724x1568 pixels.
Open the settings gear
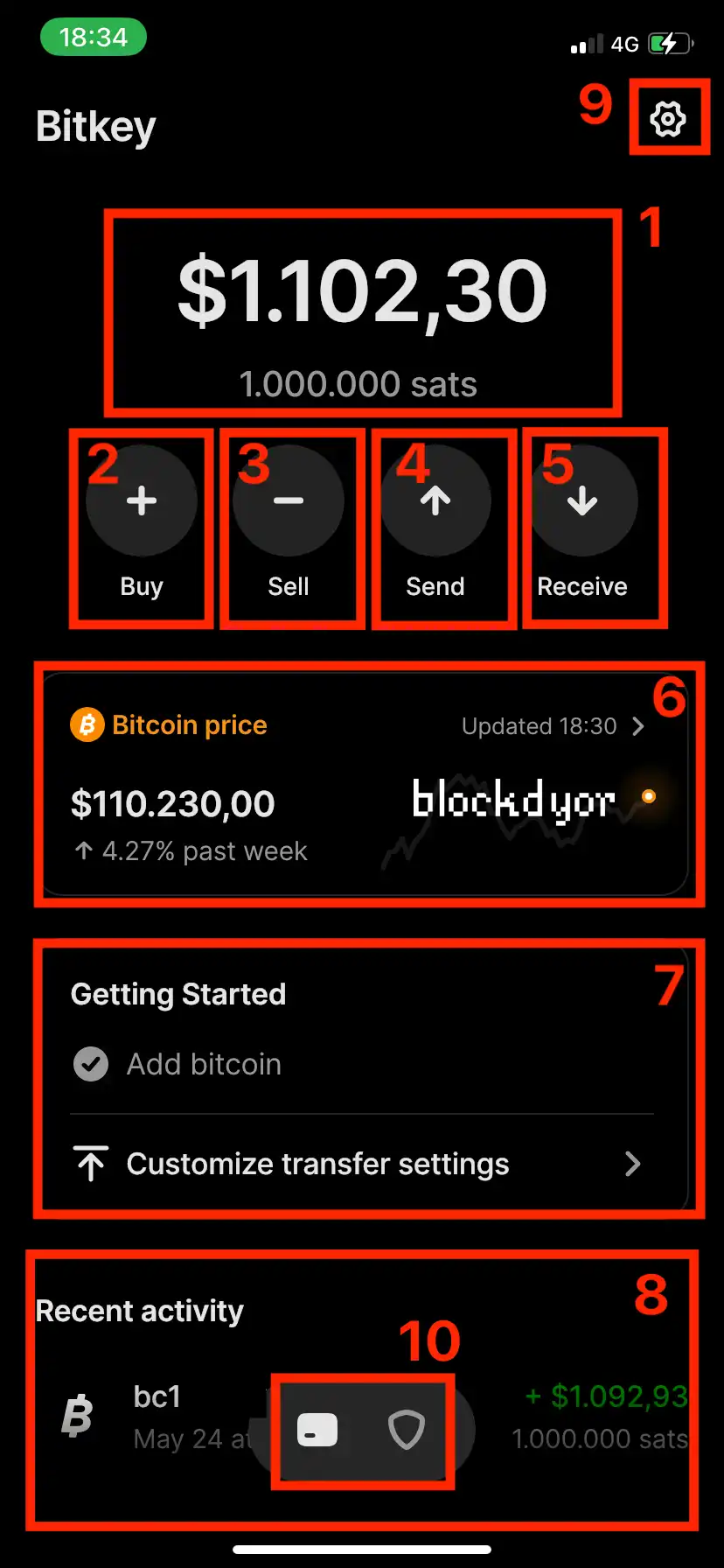668,119
